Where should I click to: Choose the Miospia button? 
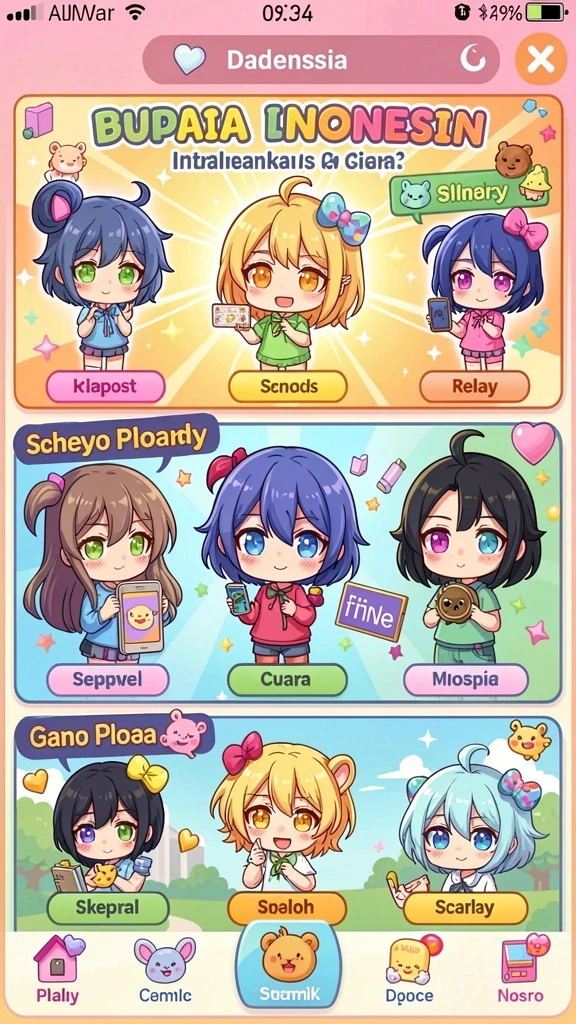click(x=466, y=680)
